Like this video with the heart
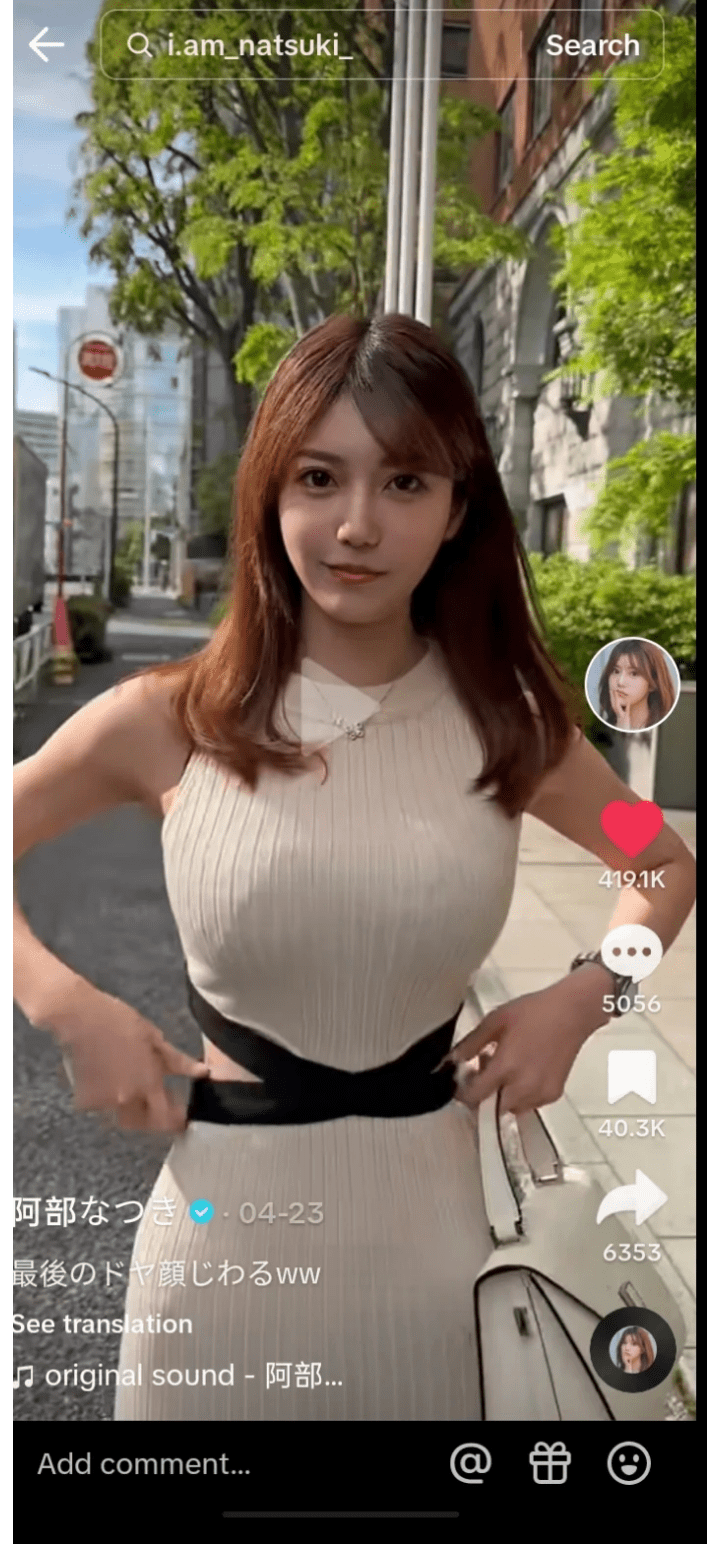 [x=631, y=829]
